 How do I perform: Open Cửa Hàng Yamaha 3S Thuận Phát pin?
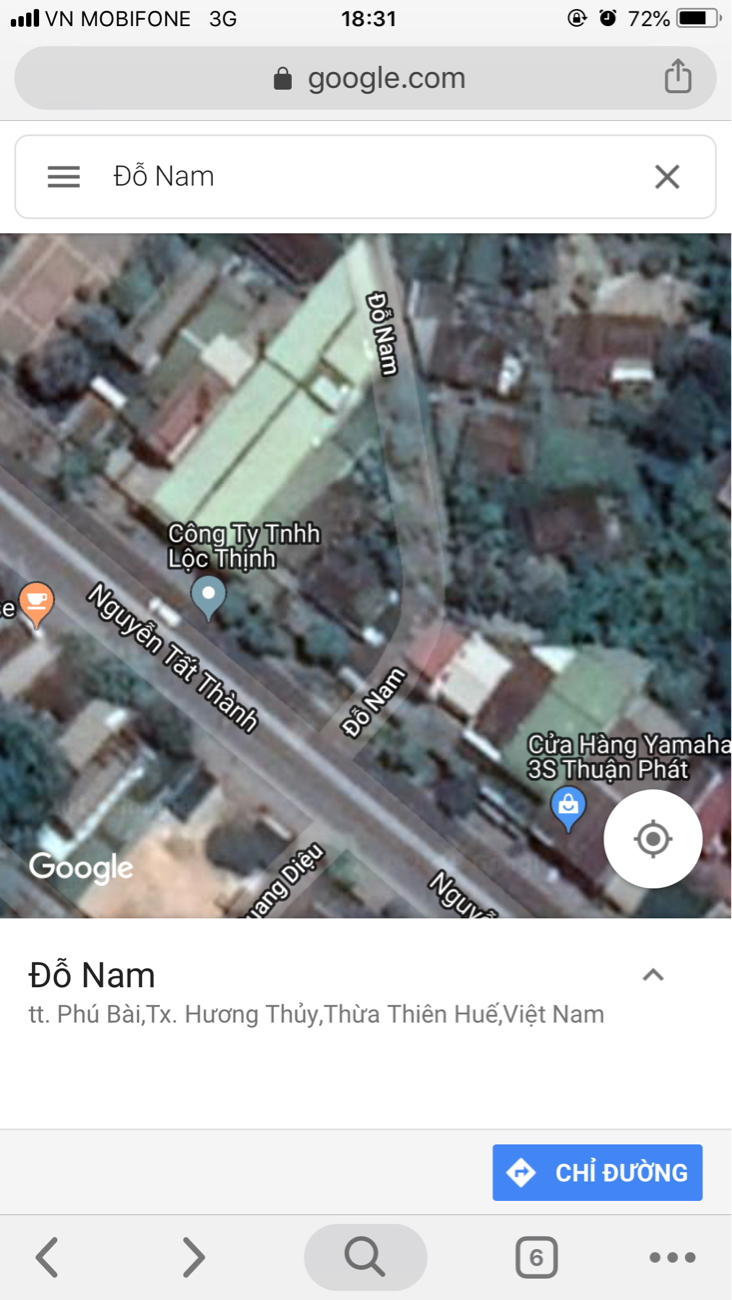[568, 808]
